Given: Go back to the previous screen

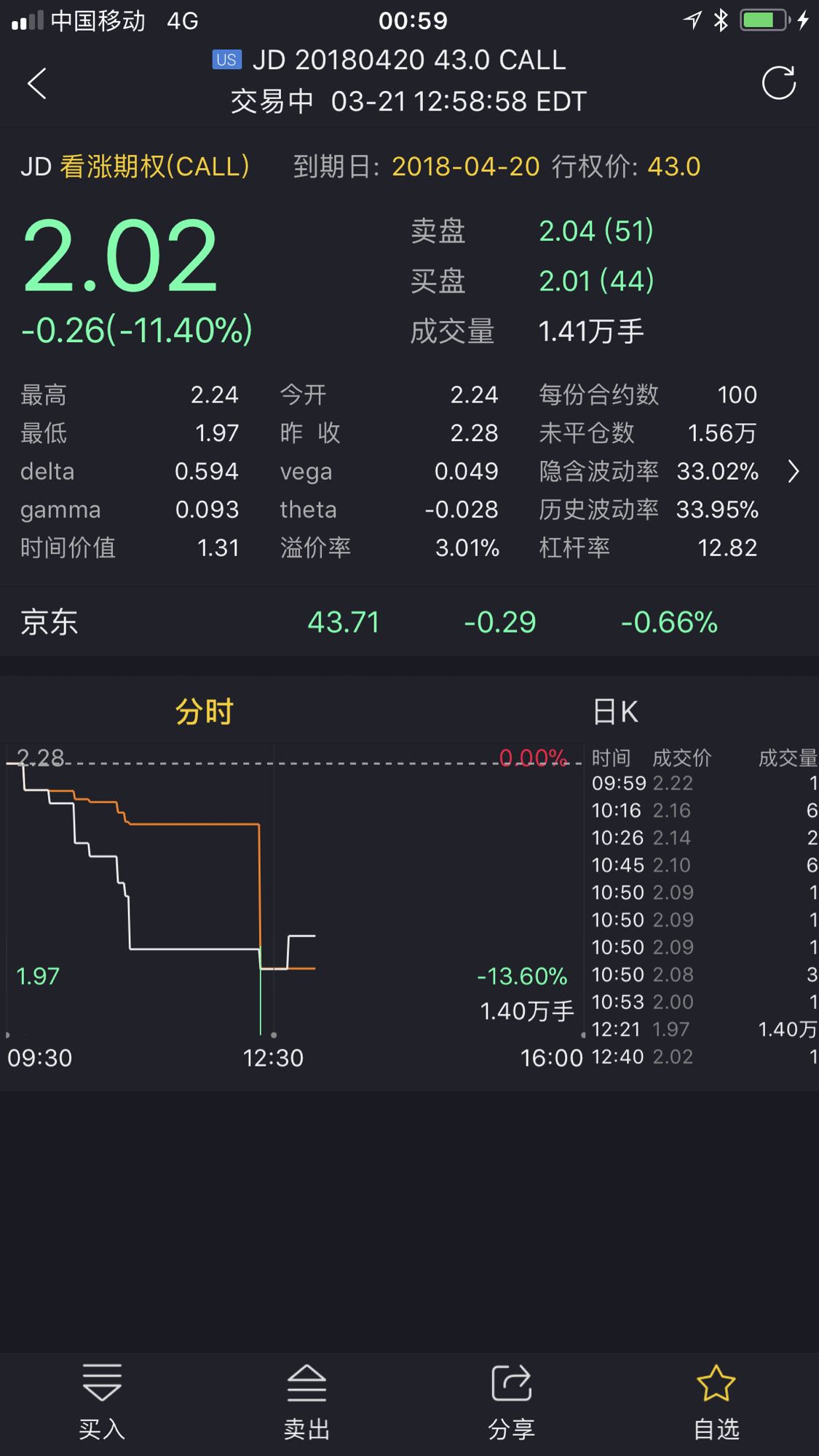Looking at the screenshot, I should [x=37, y=83].
